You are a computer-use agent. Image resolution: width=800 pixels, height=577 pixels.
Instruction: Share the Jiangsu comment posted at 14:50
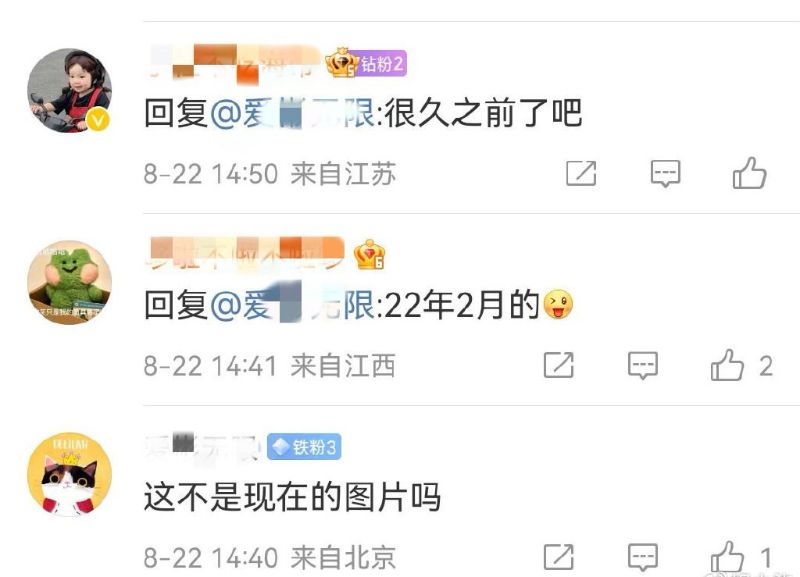581,174
